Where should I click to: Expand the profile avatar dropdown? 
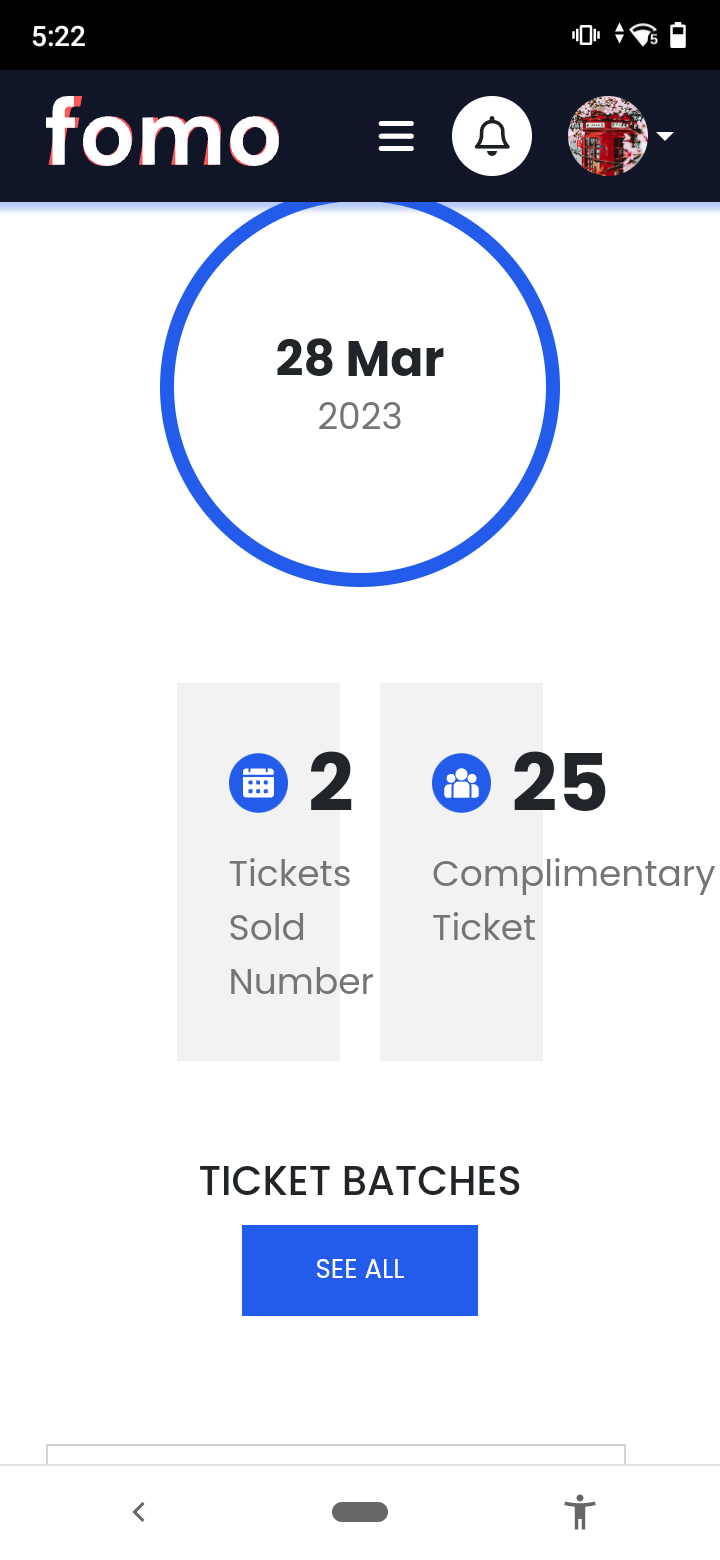click(x=622, y=136)
